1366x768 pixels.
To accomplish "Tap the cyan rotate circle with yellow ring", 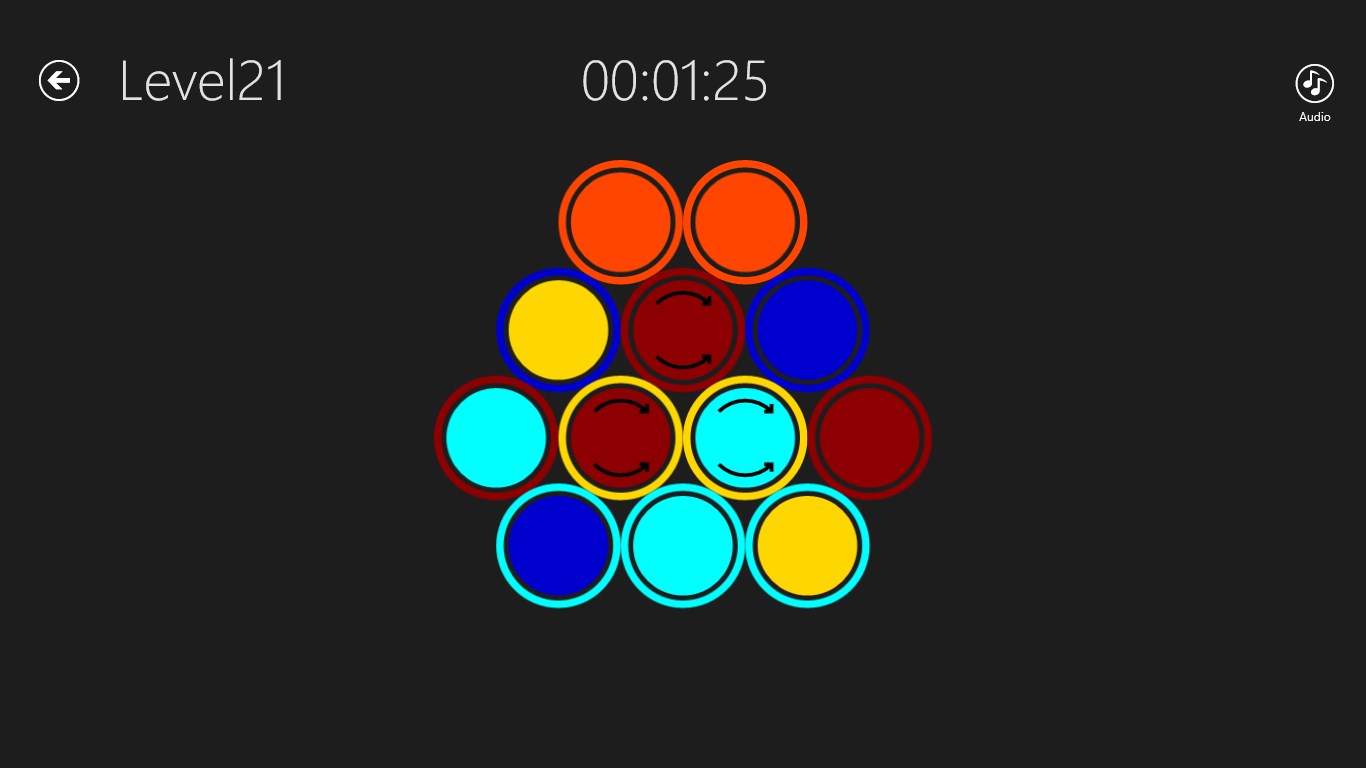I will 745,438.
